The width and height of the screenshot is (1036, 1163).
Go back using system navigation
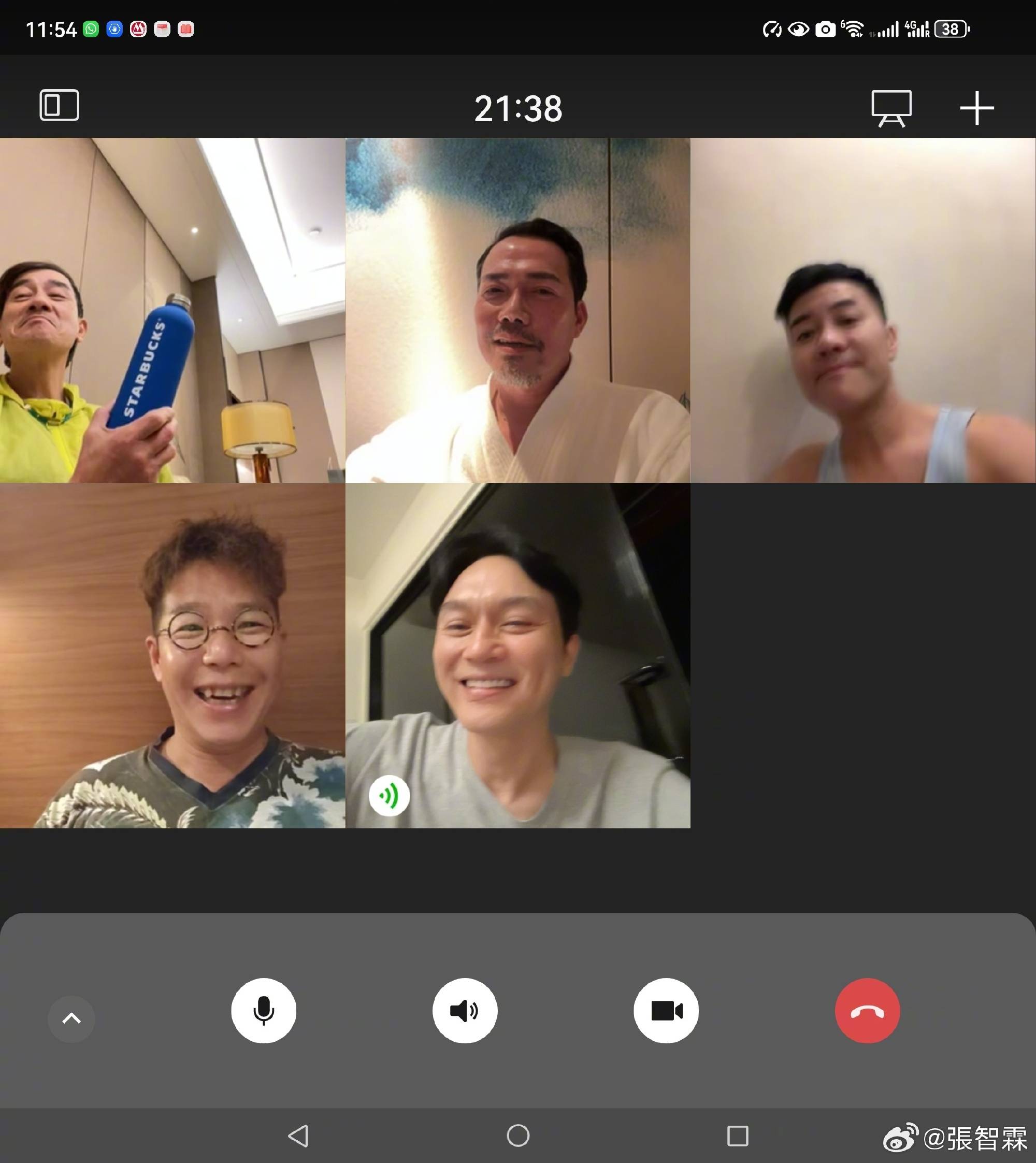298,1136
